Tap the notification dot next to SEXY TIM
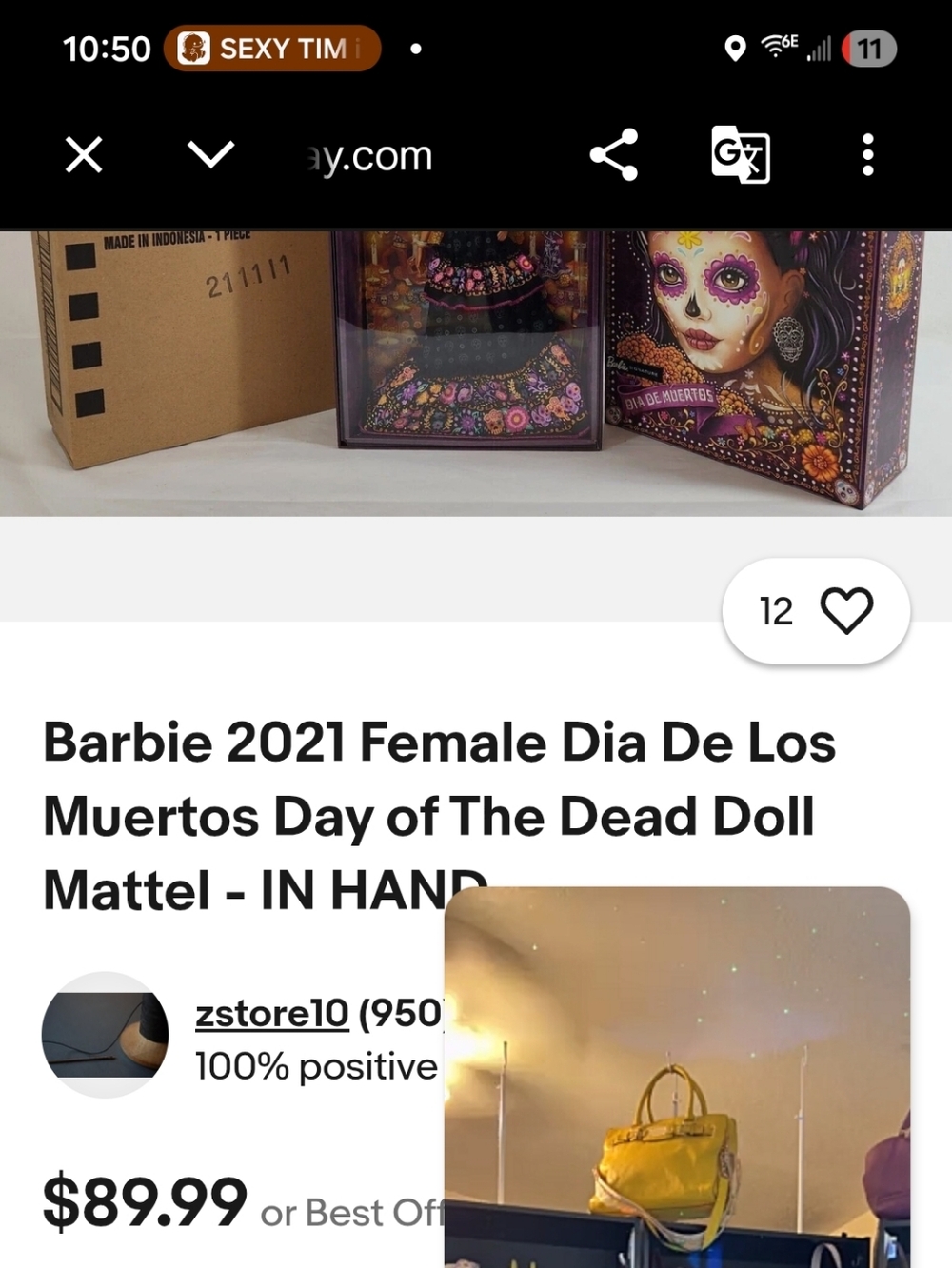The height and width of the screenshot is (1268, 952). click(416, 50)
